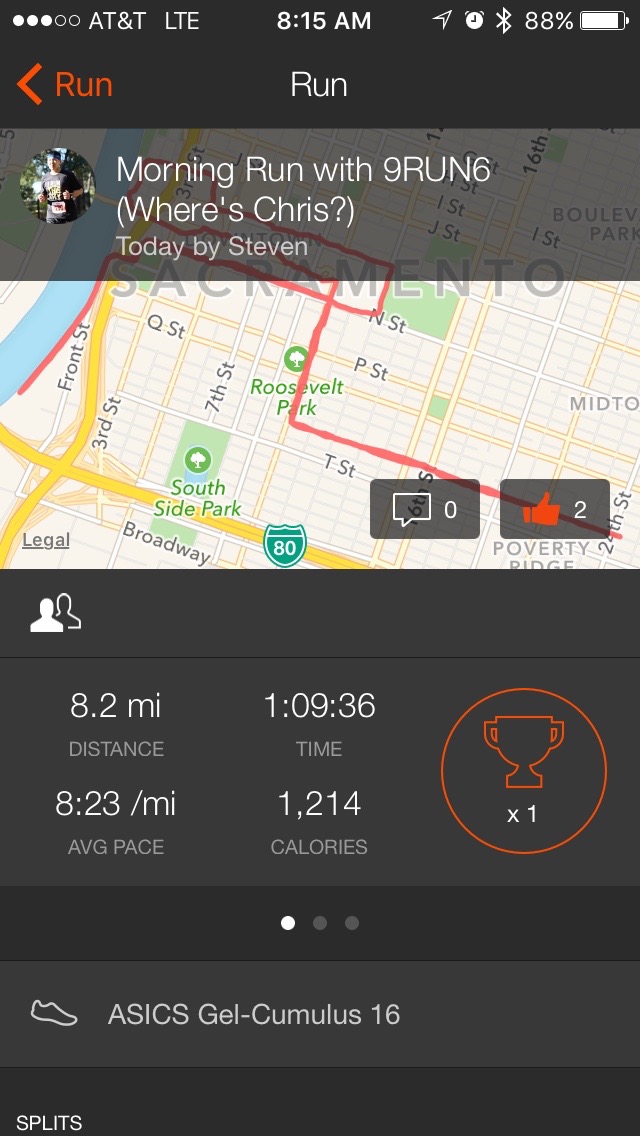Open the Legal link on the map
The image size is (640, 1136).
point(46,540)
